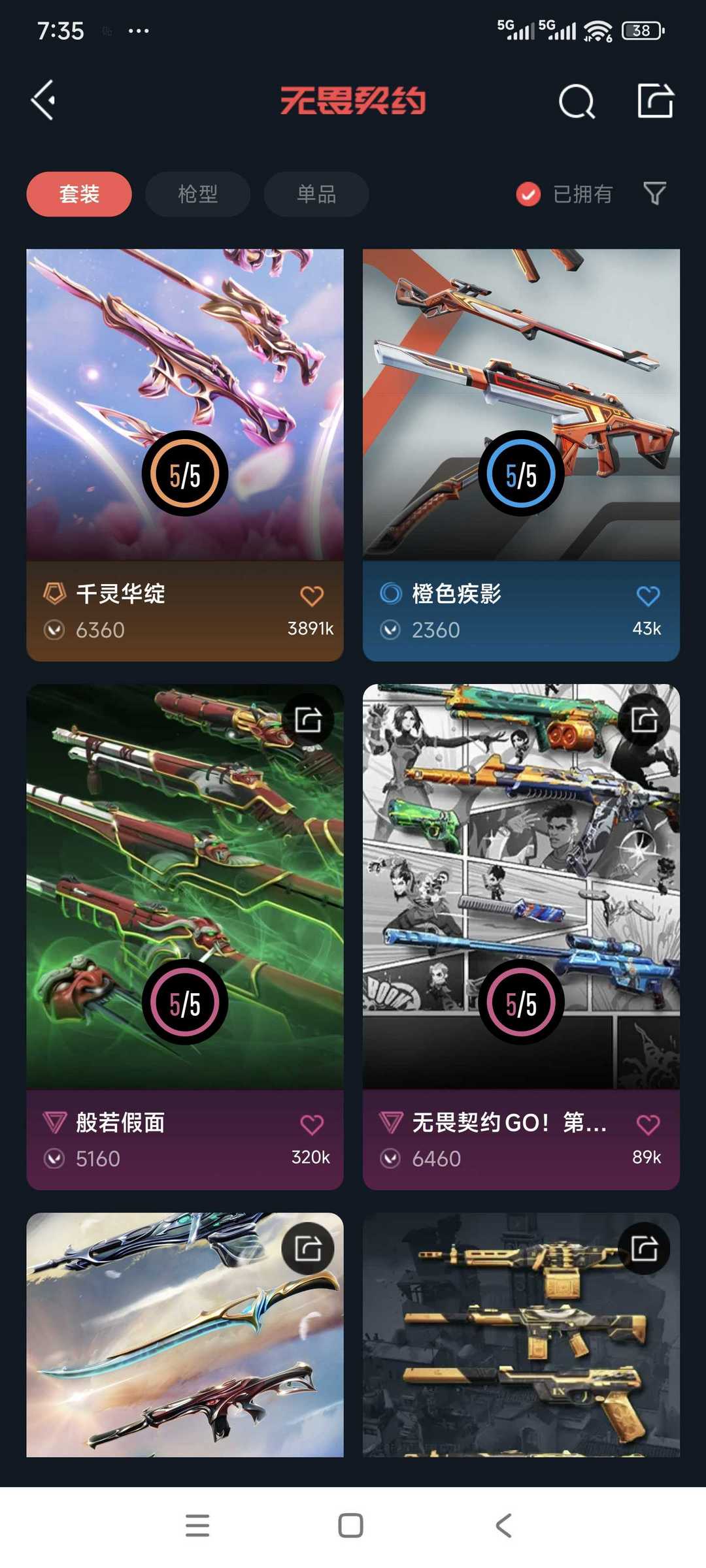Go to home screen via system button

351,1526
